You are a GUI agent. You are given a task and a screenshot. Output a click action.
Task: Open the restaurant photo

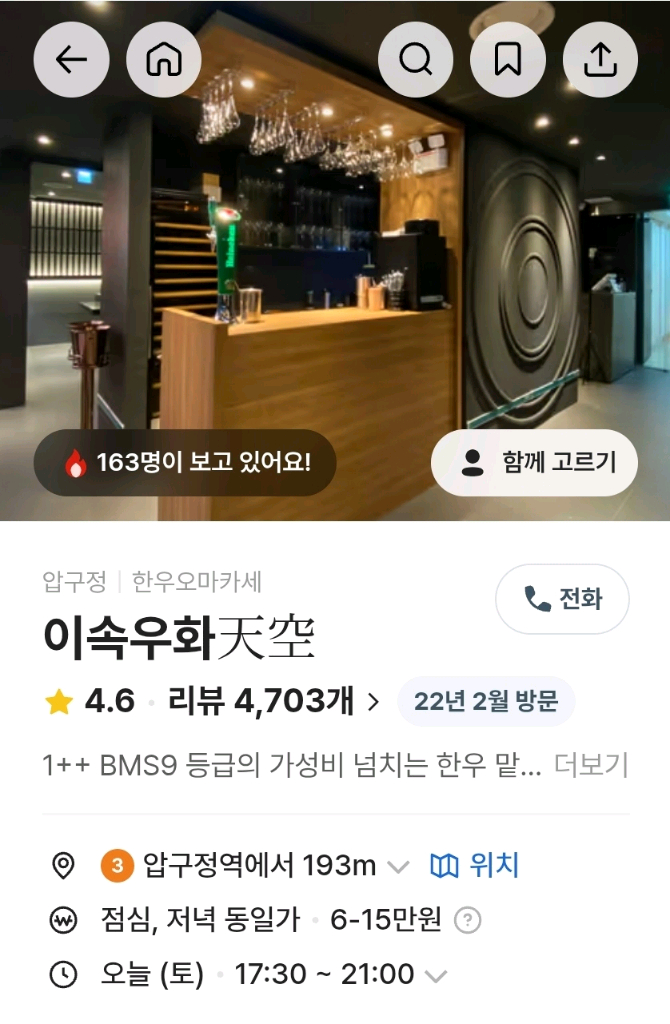[x=335, y=260]
